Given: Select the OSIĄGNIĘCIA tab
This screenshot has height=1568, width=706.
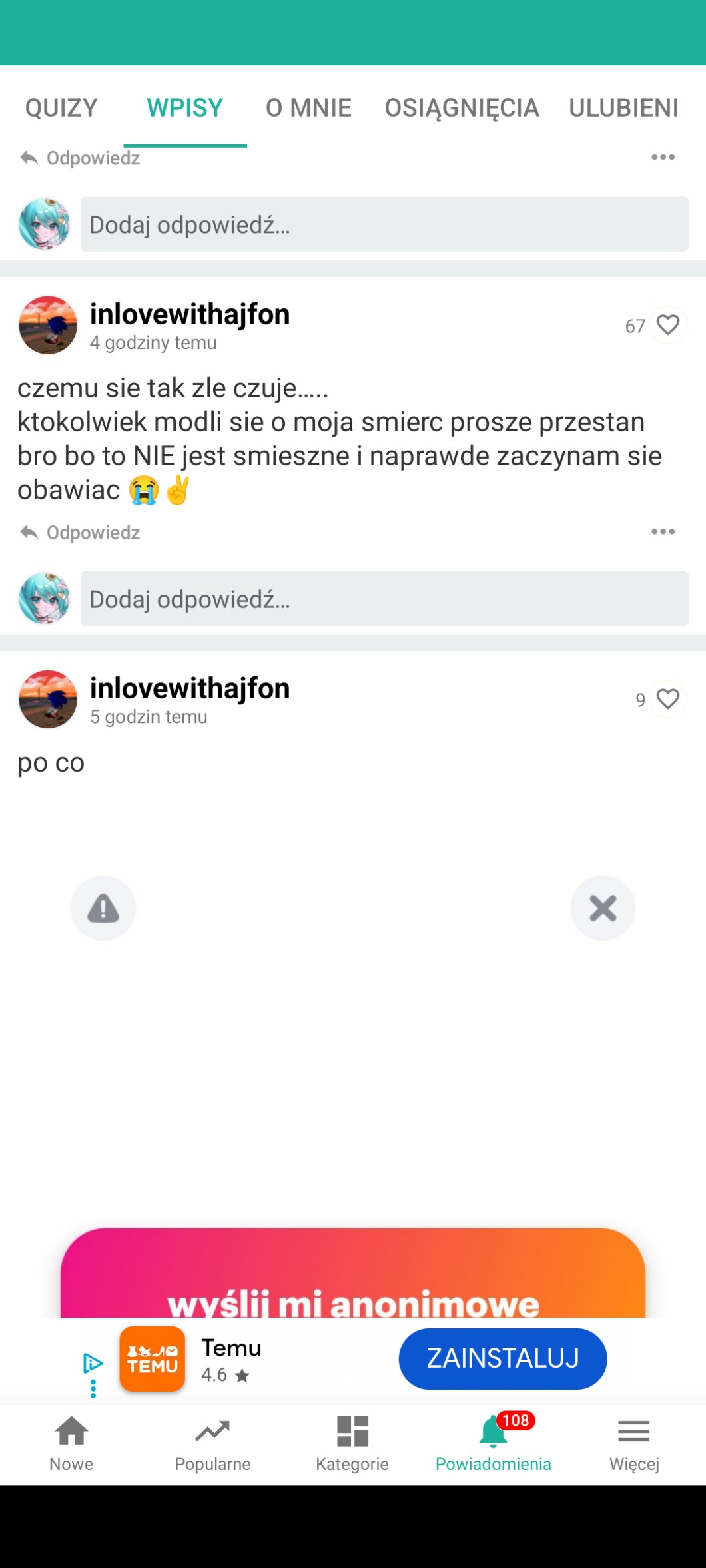Looking at the screenshot, I should [462, 108].
